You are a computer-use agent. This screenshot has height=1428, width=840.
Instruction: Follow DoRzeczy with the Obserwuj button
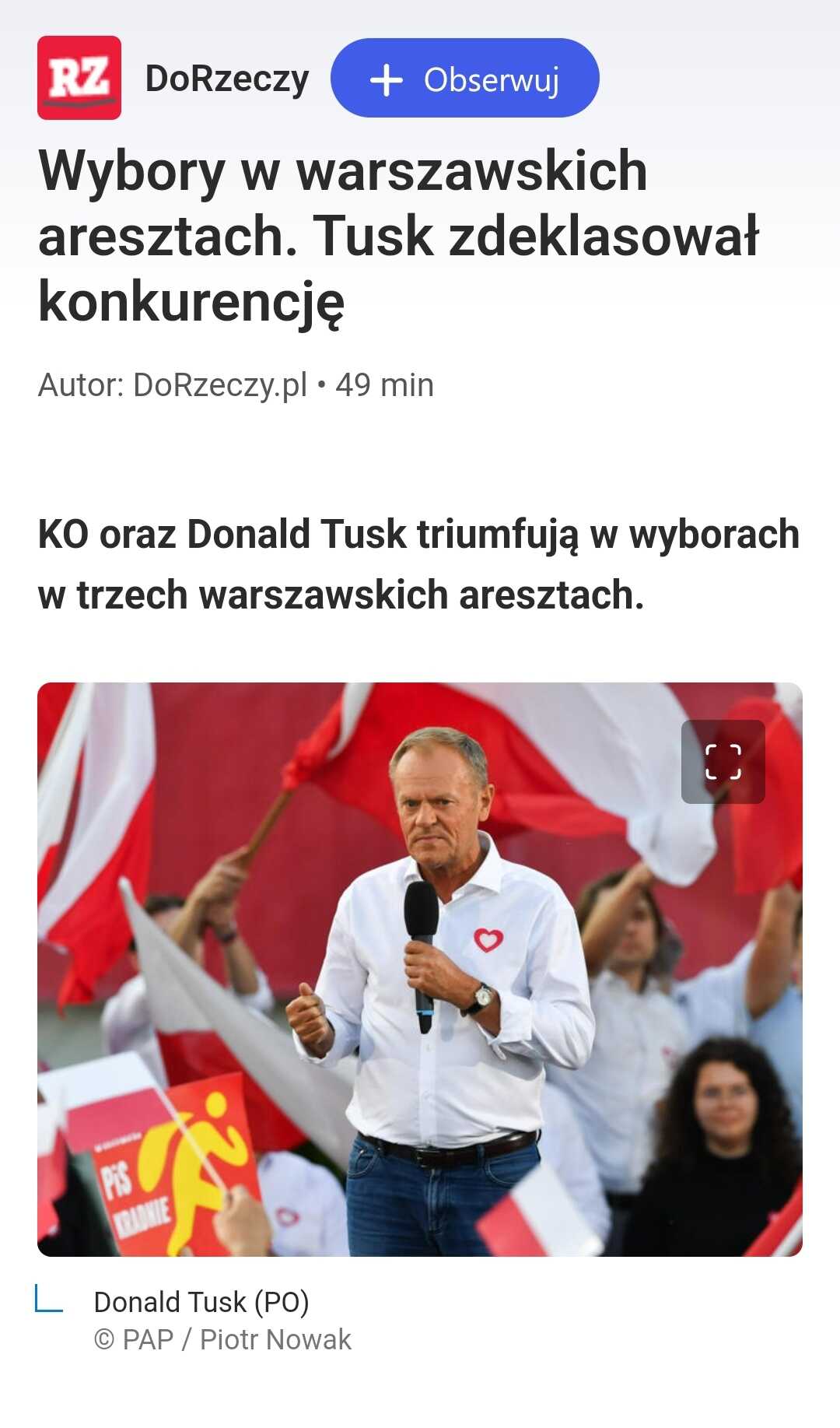[464, 79]
